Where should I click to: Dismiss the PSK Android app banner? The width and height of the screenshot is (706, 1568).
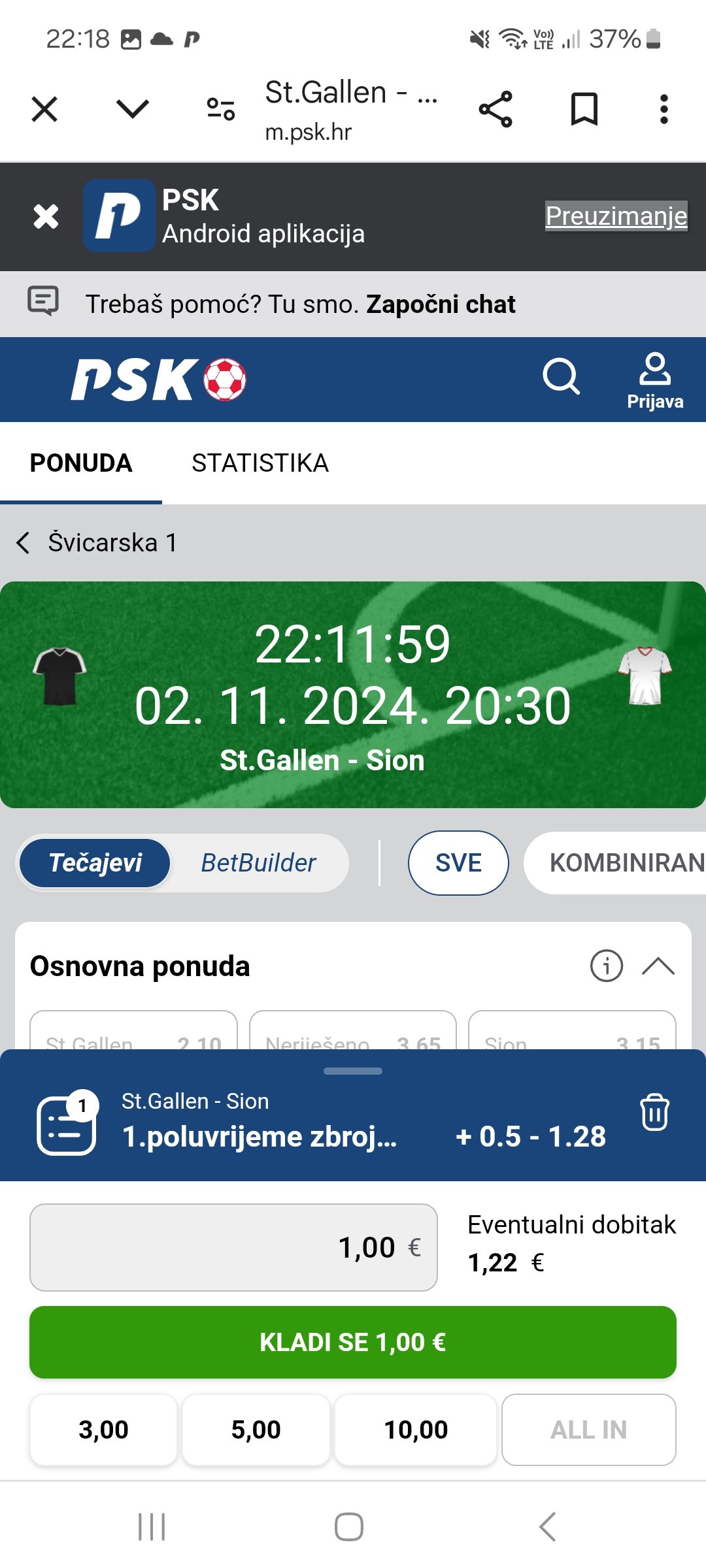46,216
